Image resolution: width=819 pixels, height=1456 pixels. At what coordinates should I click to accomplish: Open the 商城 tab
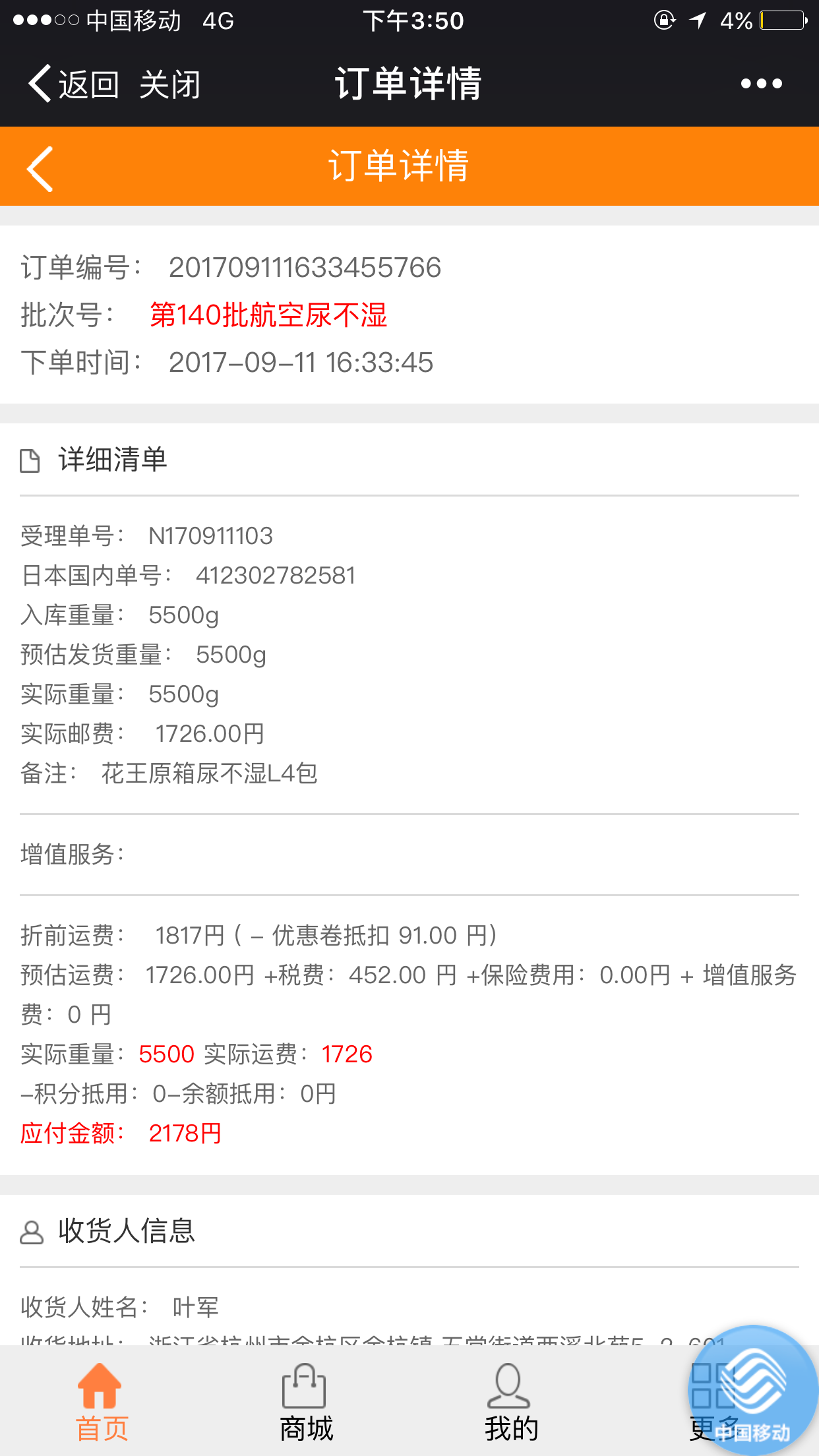pyautogui.click(x=306, y=1401)
